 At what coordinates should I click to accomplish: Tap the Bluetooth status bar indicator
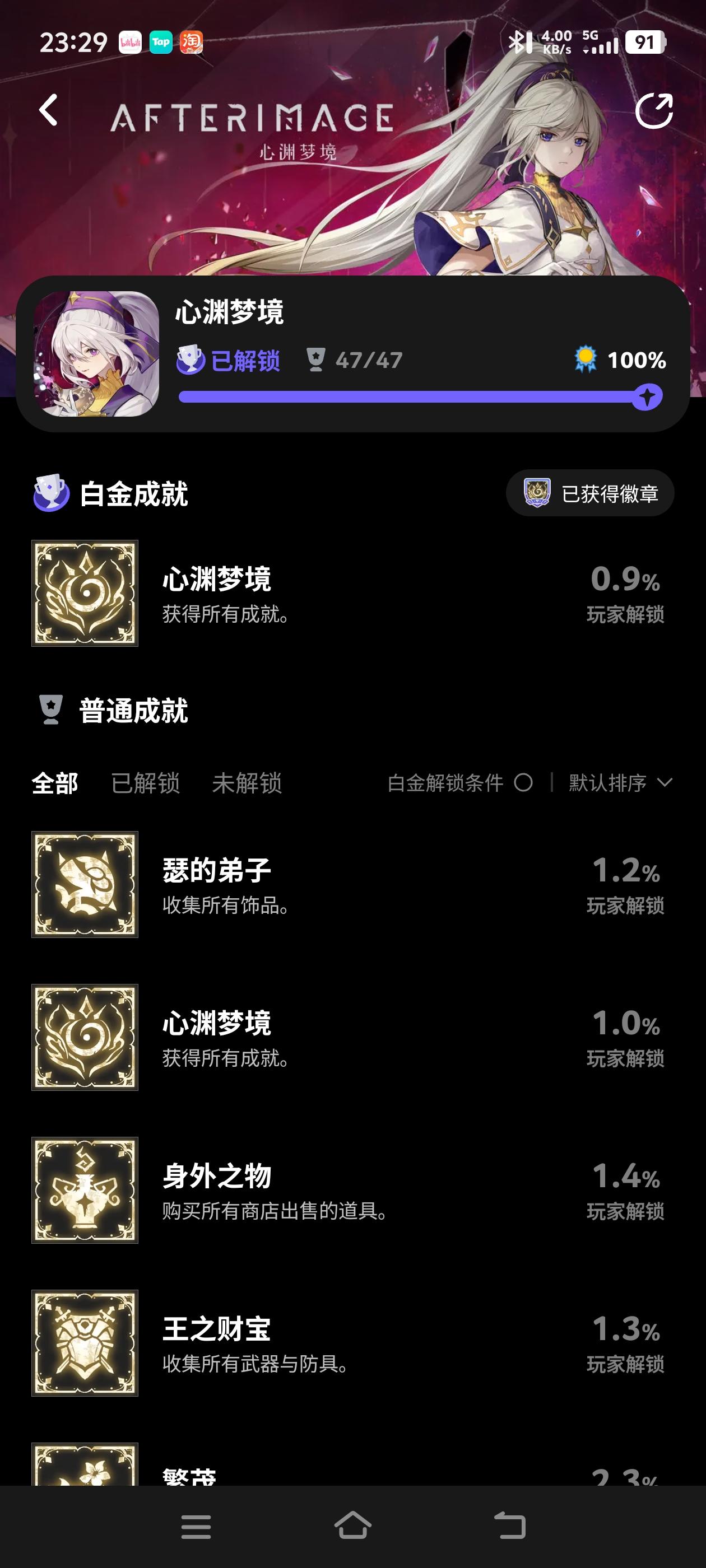tap(519, 41)
